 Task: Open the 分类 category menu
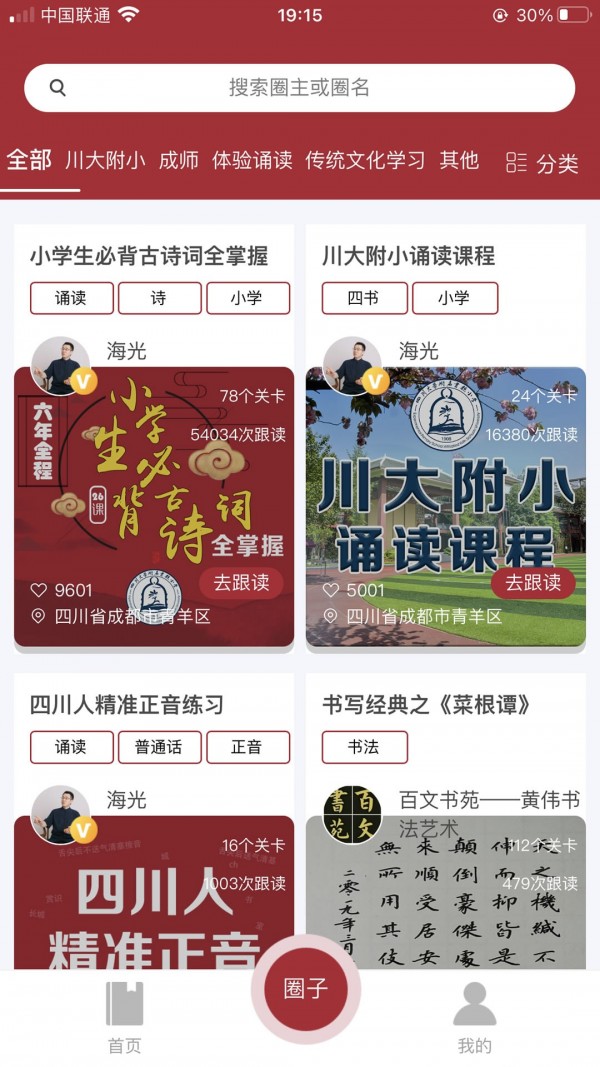[x=543, y=163]
